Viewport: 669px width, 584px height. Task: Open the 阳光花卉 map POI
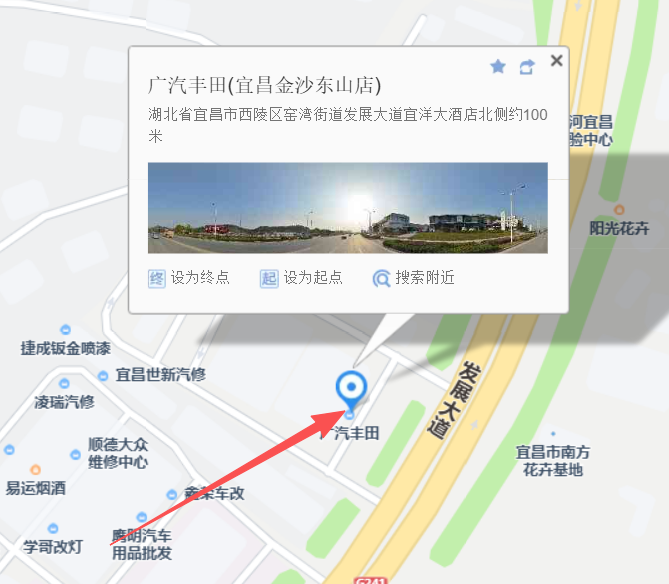pos(619,227)
